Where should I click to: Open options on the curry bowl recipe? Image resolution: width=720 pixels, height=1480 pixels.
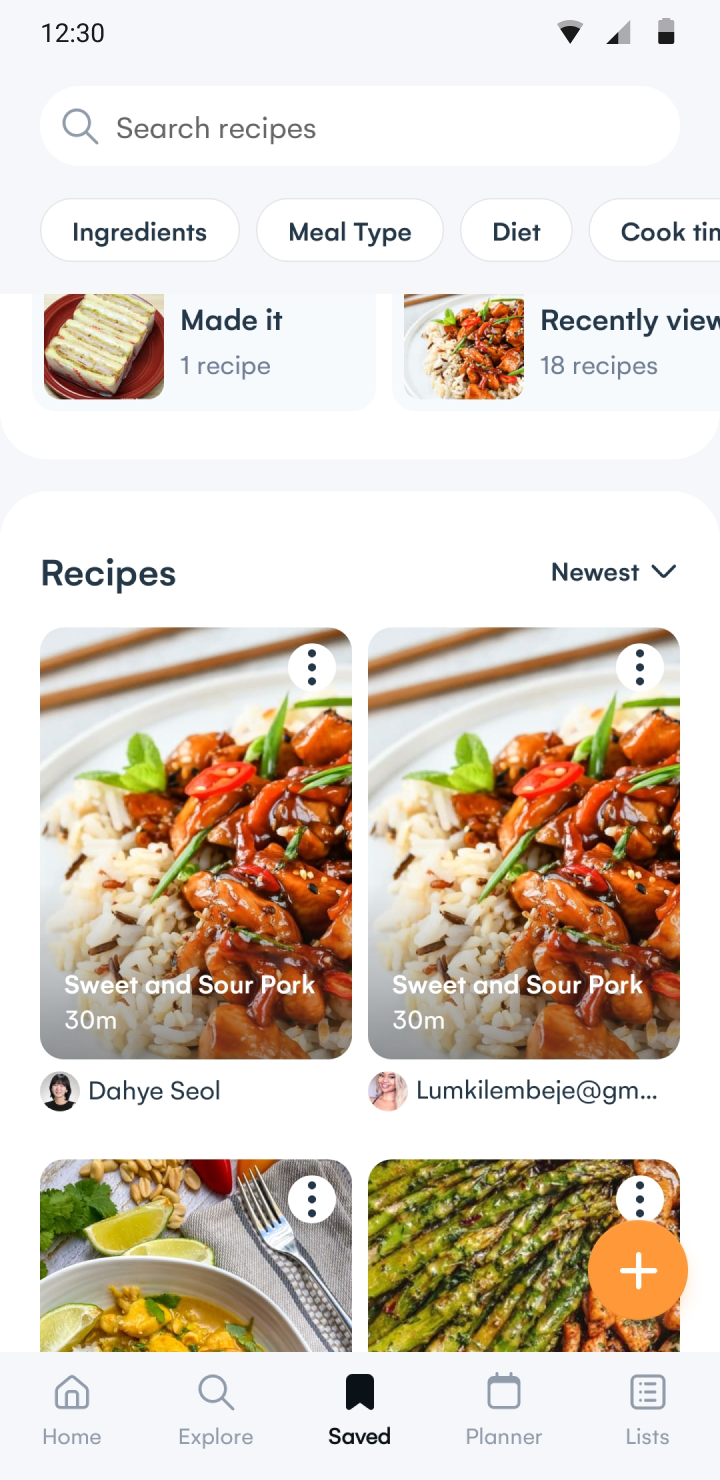coord(312,1198)
